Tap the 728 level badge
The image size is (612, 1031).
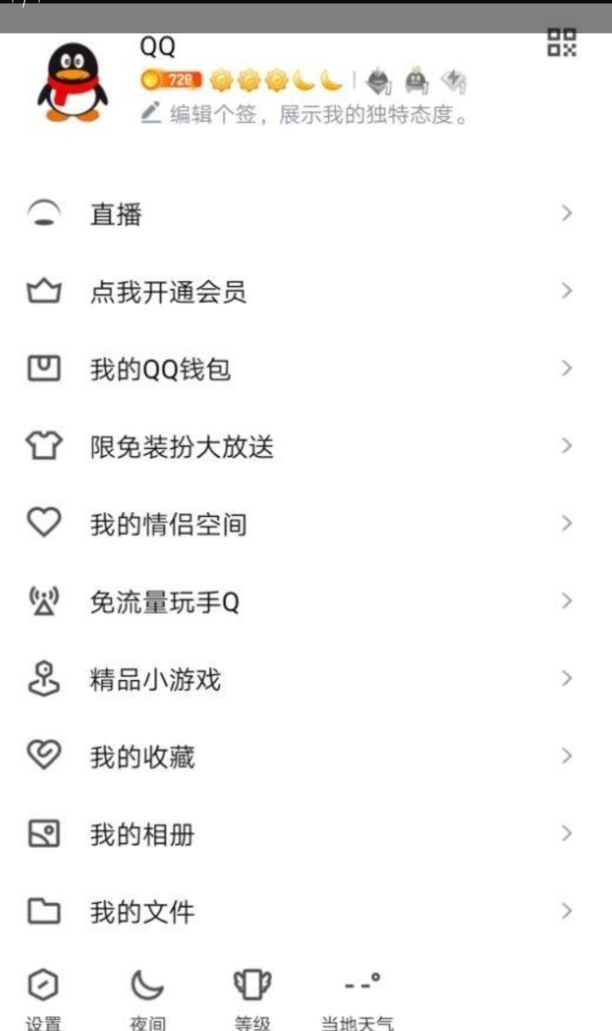pyautogui.click(x=172, y=80)
